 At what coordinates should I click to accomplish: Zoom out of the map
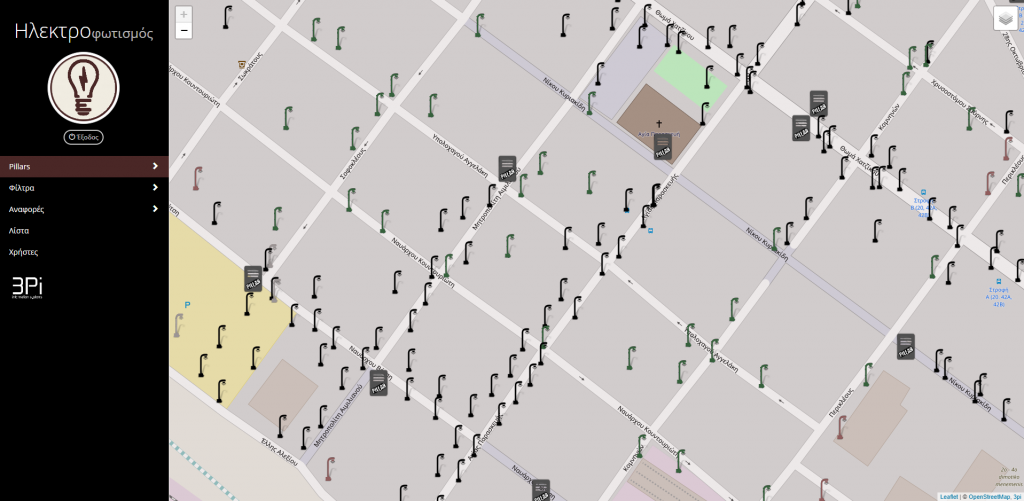coord(184,31)
